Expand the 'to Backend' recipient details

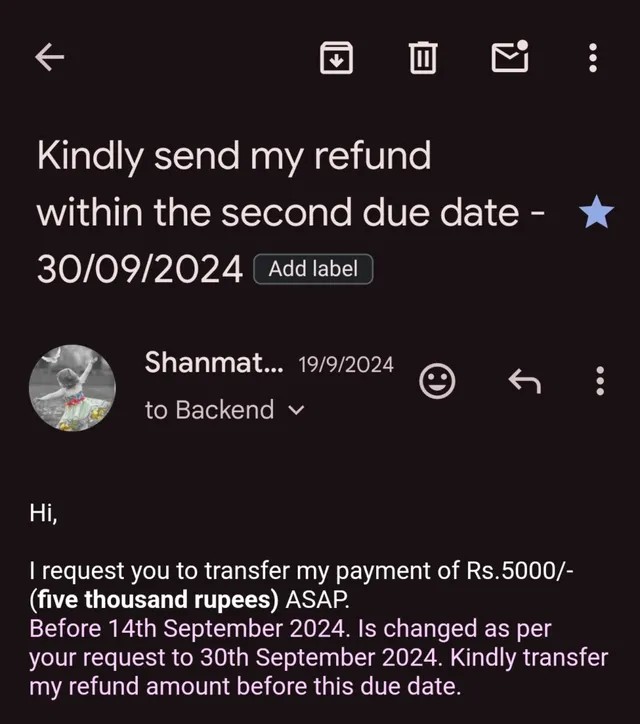click(295, 410)
